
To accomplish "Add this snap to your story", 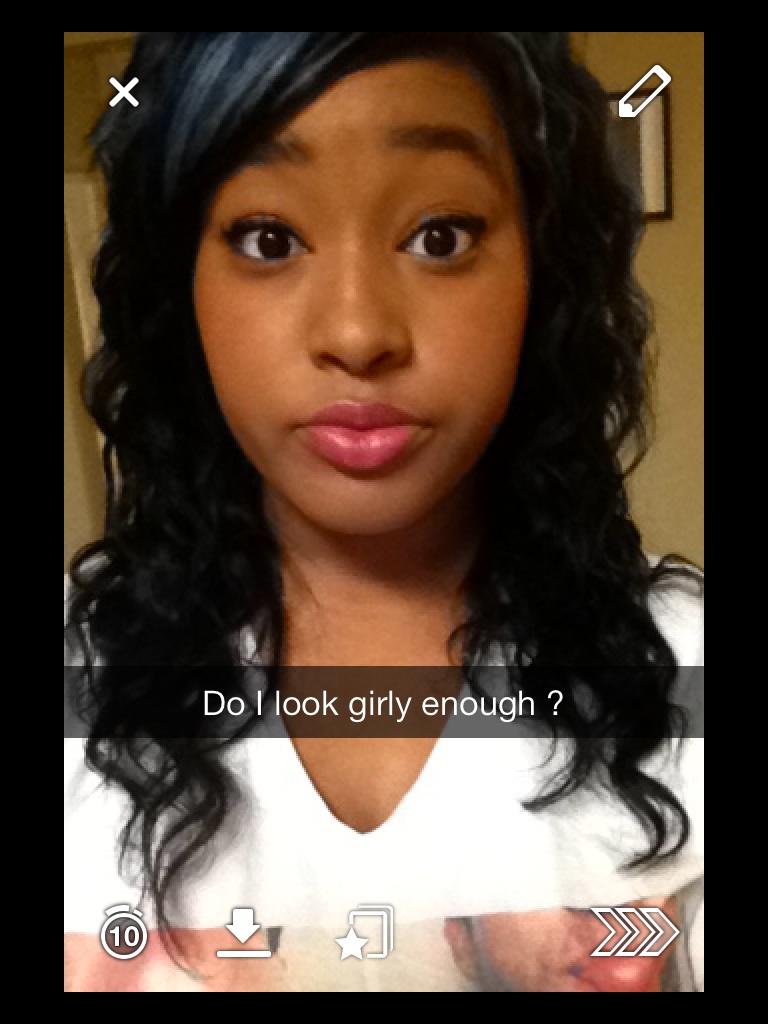I will pos(365,933).
